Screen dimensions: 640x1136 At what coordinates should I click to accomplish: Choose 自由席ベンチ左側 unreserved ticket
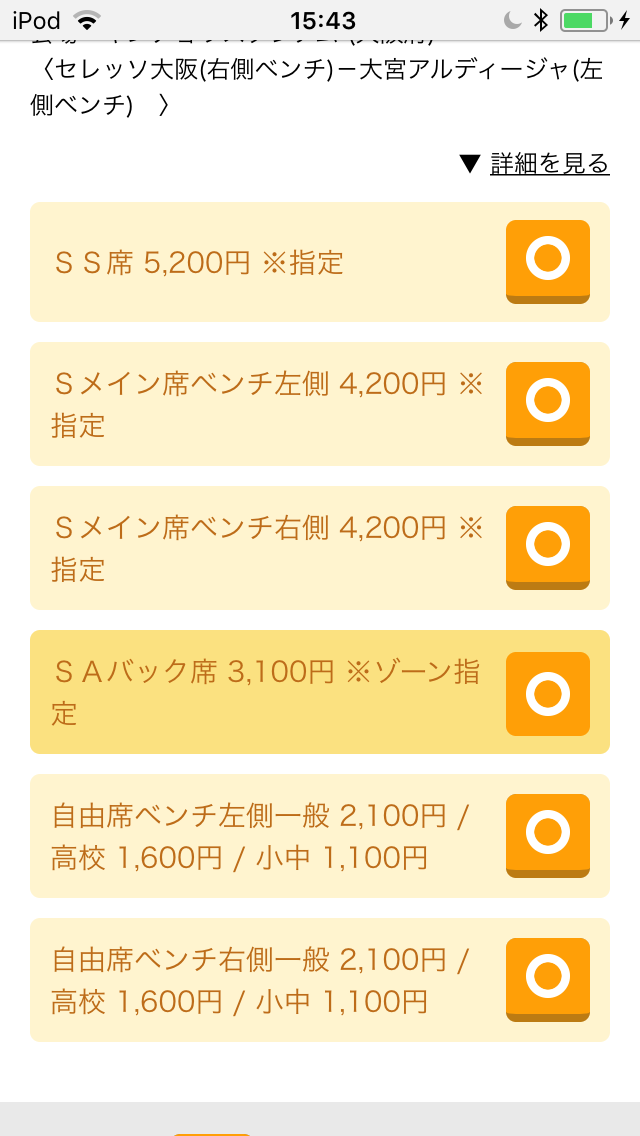547,834
